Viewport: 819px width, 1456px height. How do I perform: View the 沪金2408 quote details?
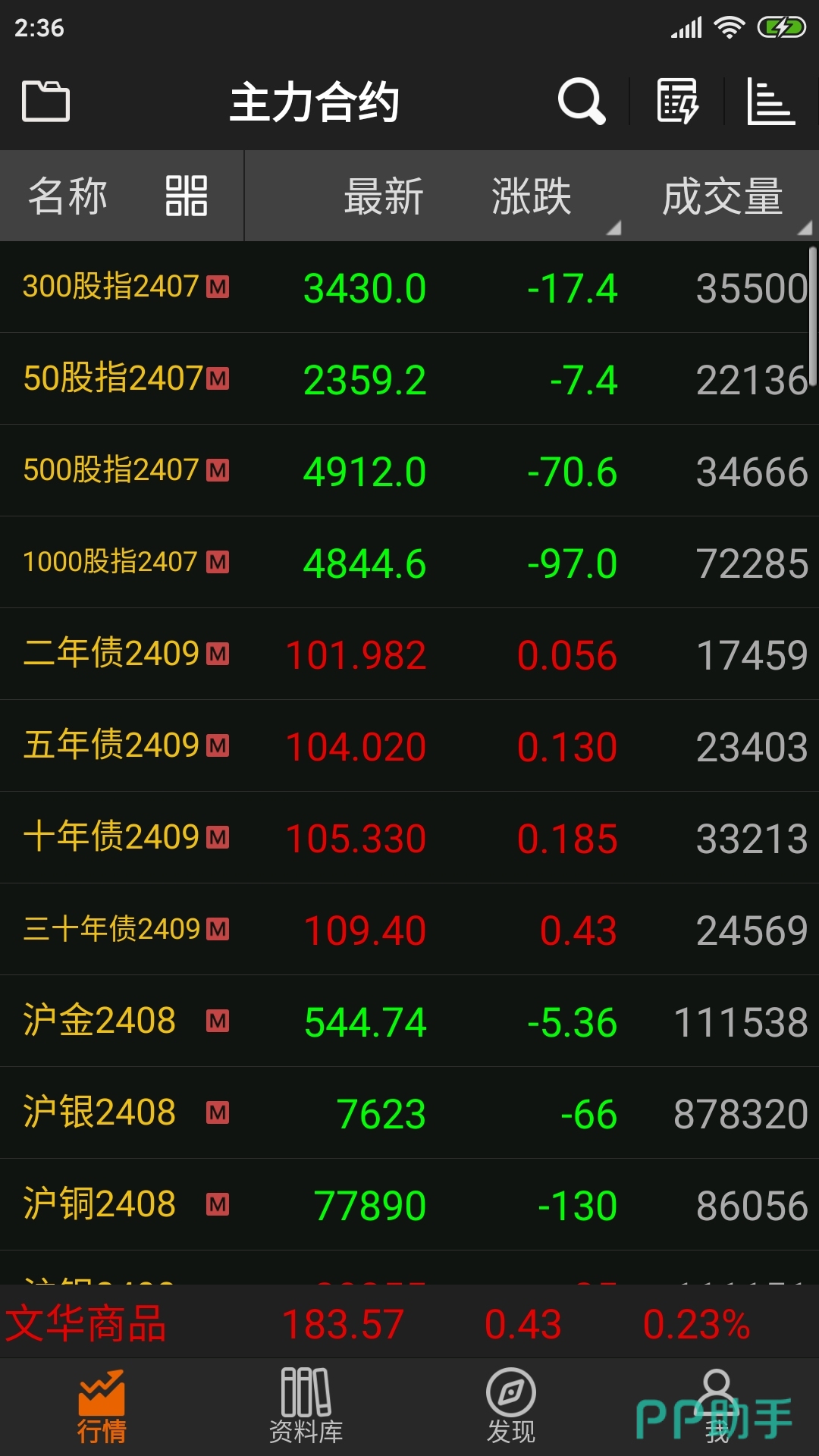pos(409,1021)
